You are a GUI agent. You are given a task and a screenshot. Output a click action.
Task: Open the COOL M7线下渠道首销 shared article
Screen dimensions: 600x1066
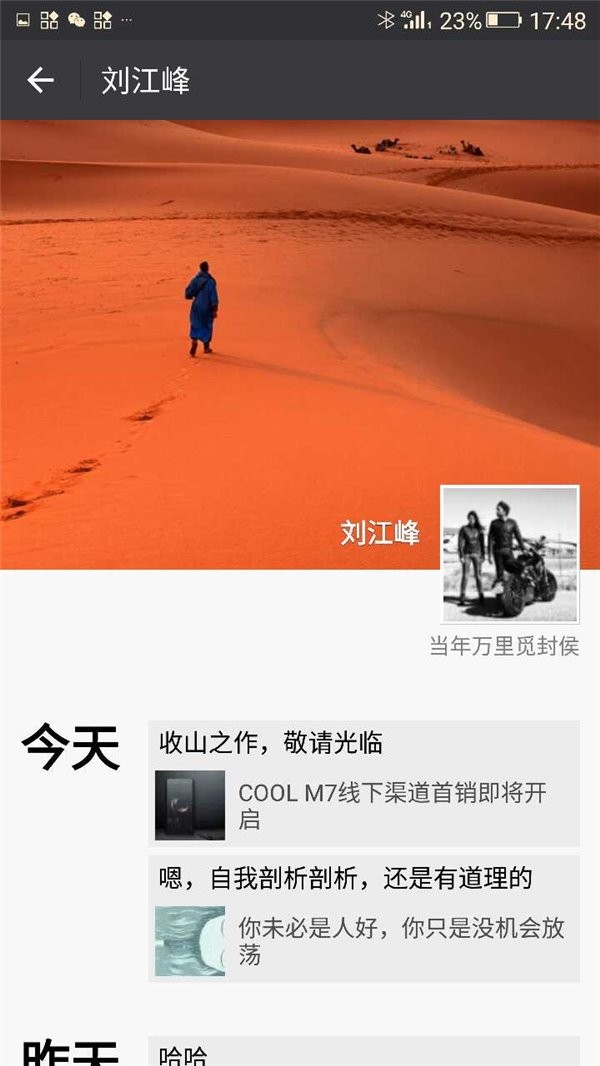pyautogui.click(x=366, y=806)
